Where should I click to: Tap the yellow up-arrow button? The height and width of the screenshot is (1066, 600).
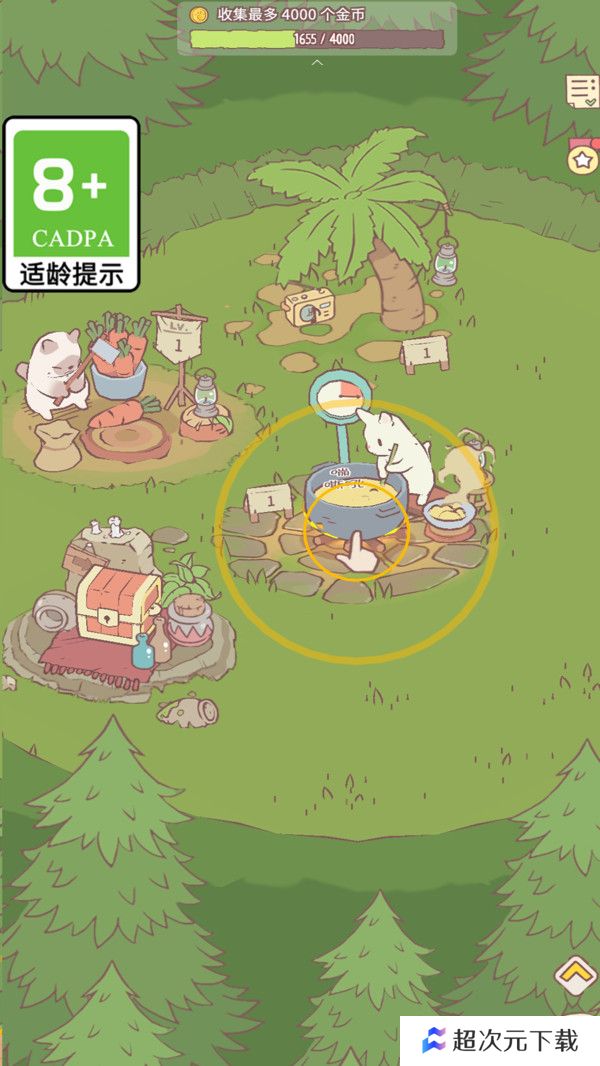click(576, 974)
